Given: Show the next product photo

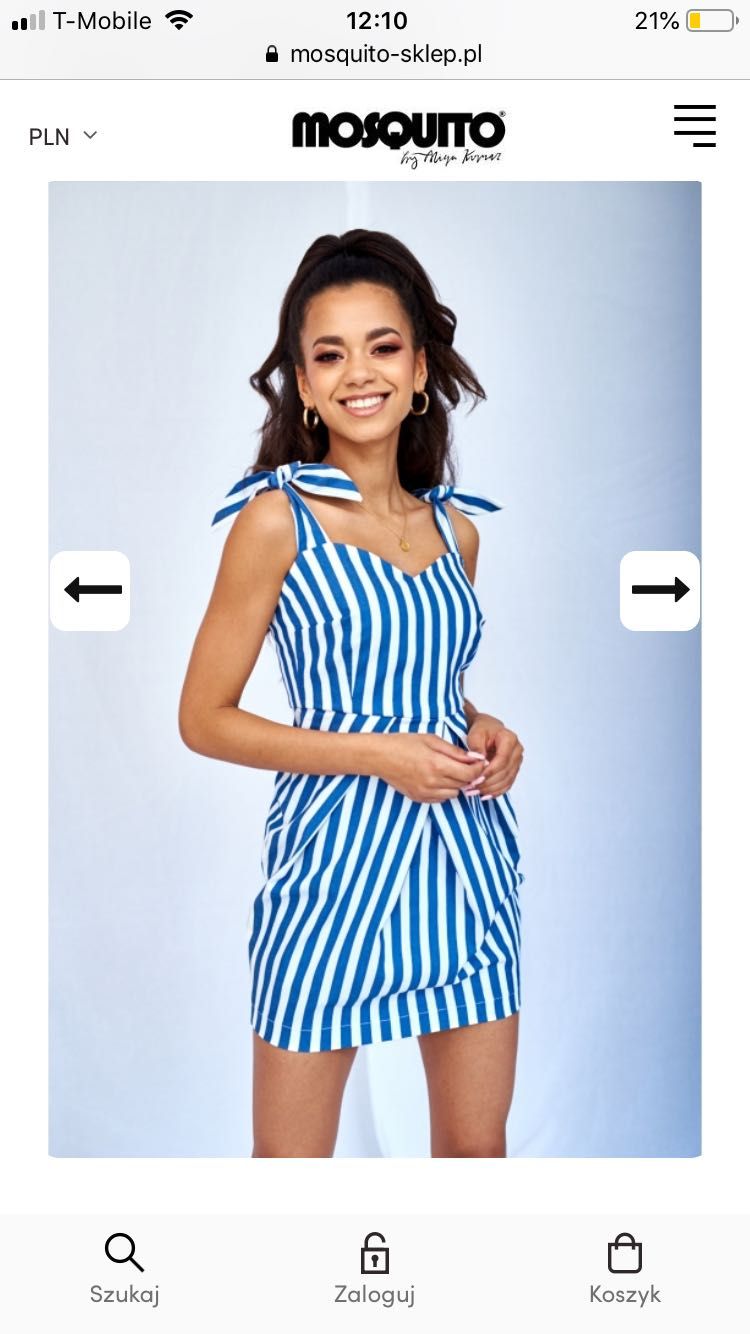Looking at the screenshot, I should tap(660, 591).
